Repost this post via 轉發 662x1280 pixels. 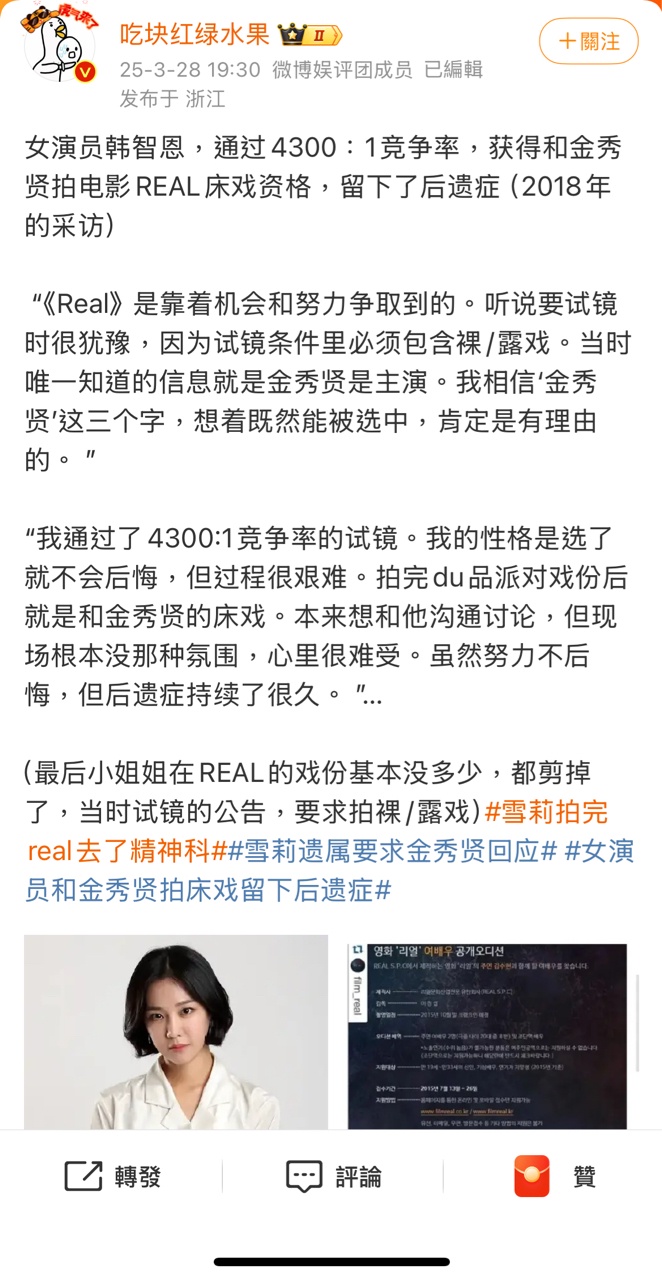point(113,1176)
